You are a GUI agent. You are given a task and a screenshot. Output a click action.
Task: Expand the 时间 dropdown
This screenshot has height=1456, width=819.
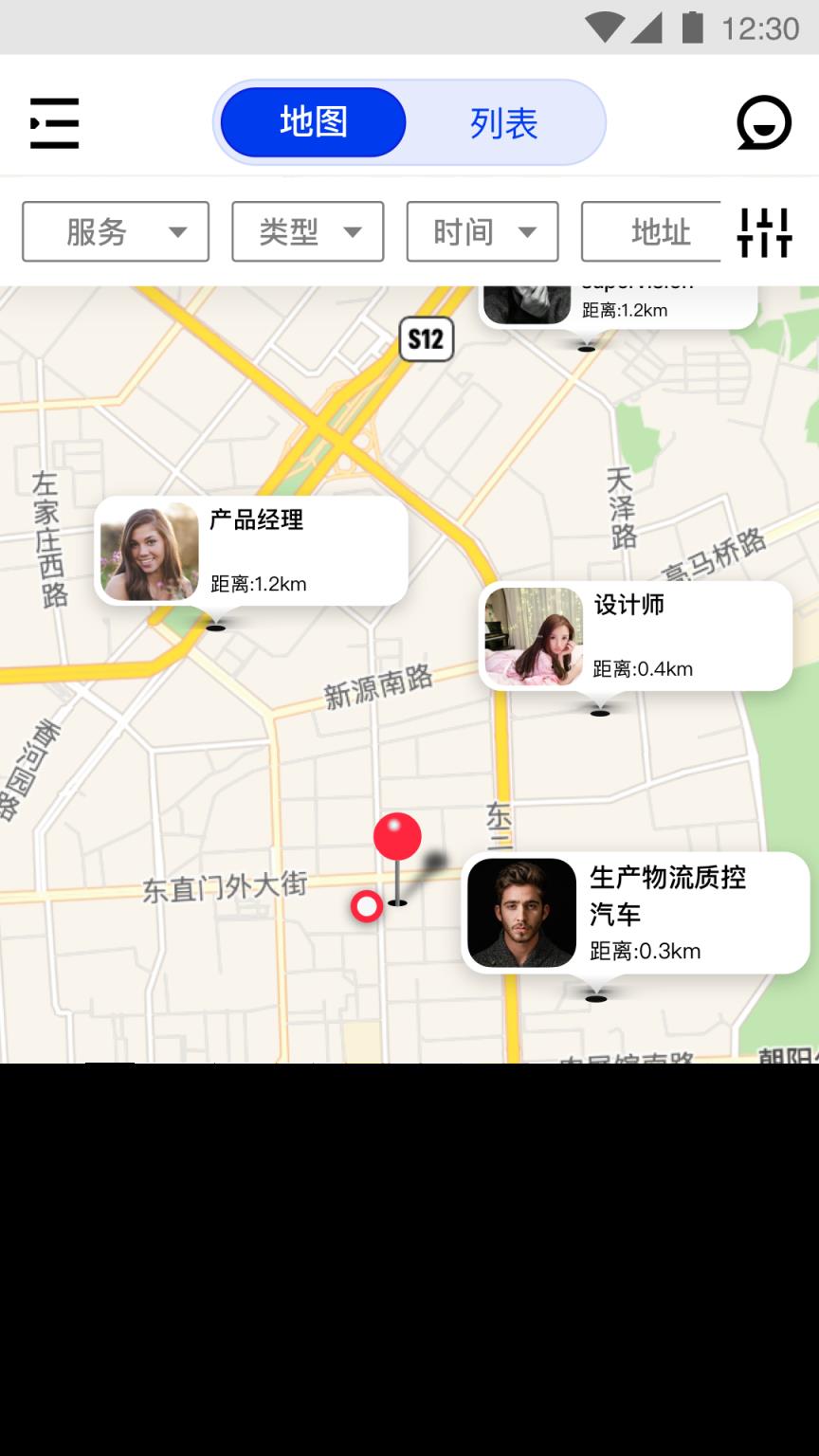(482, 231)
